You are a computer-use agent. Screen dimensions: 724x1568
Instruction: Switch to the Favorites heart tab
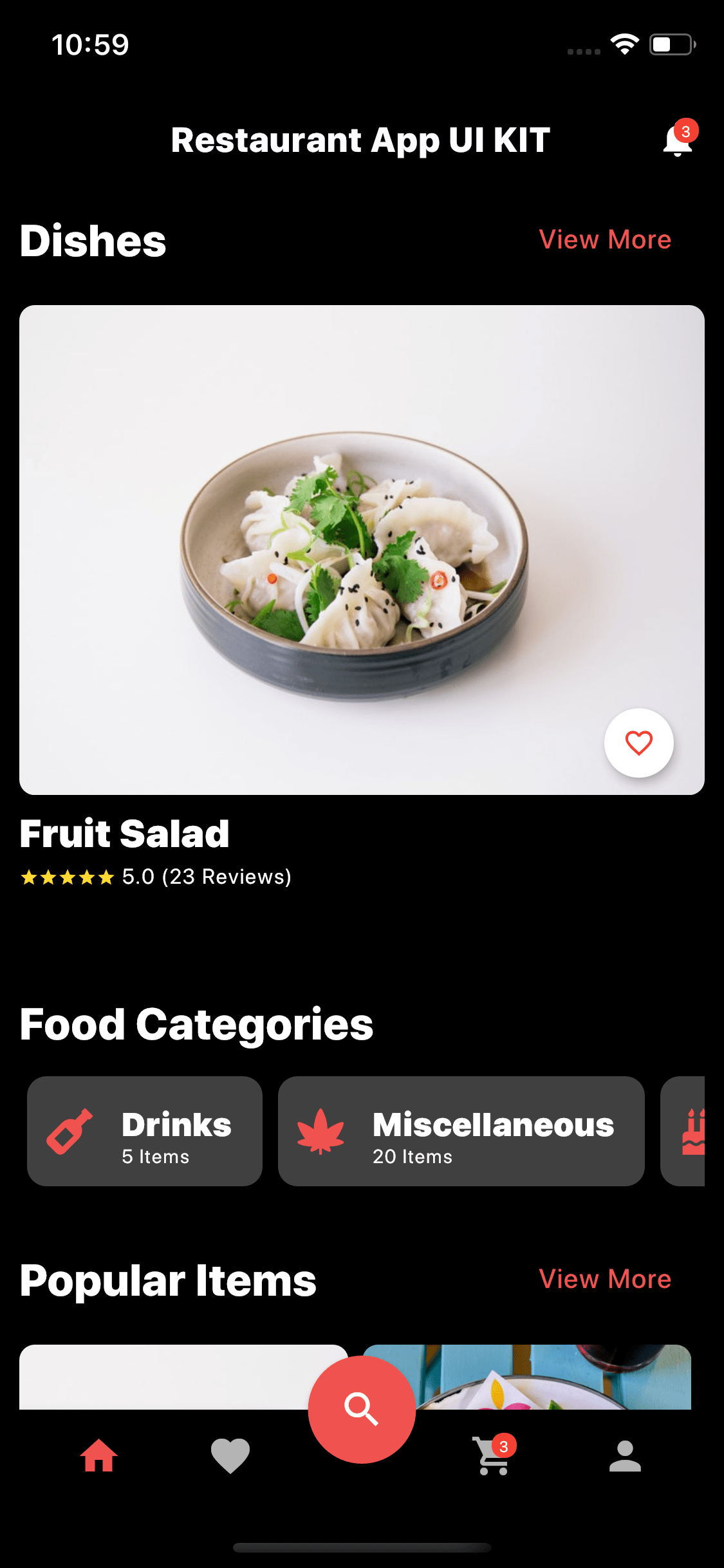click(x=230, y=1456)
